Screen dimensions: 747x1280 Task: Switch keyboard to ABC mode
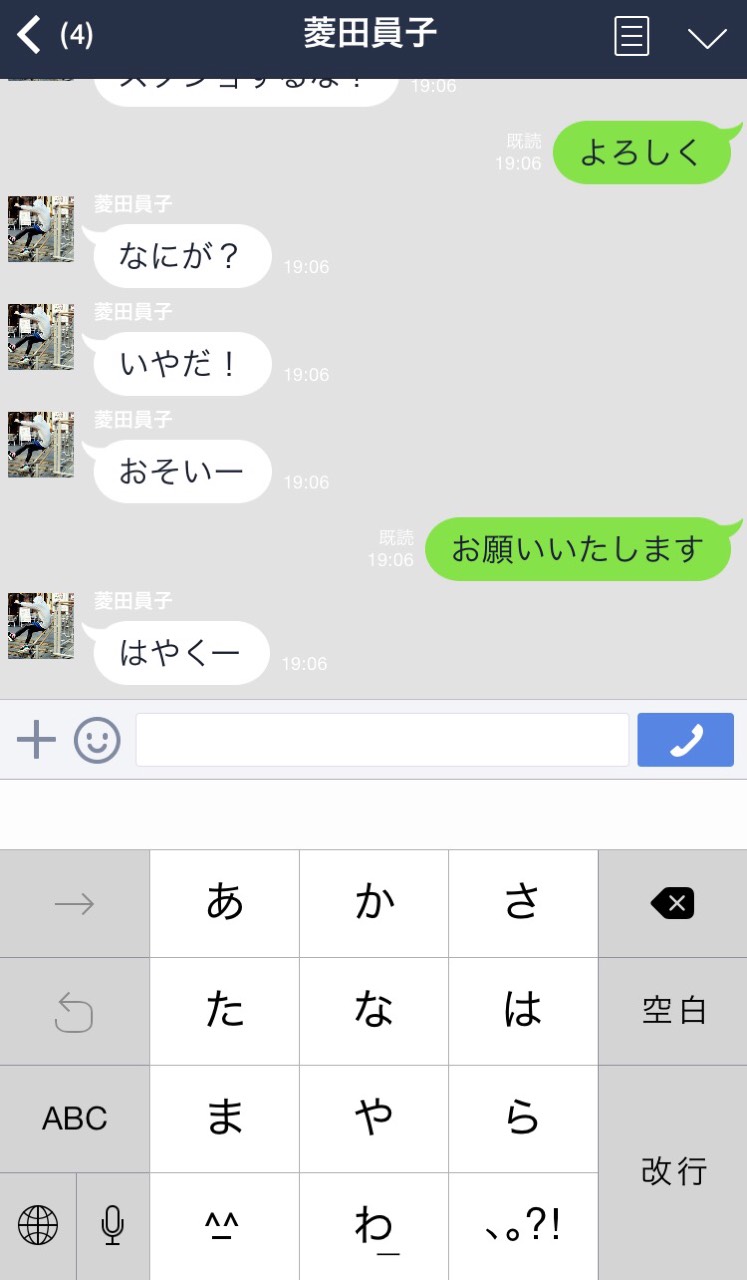74,1118
